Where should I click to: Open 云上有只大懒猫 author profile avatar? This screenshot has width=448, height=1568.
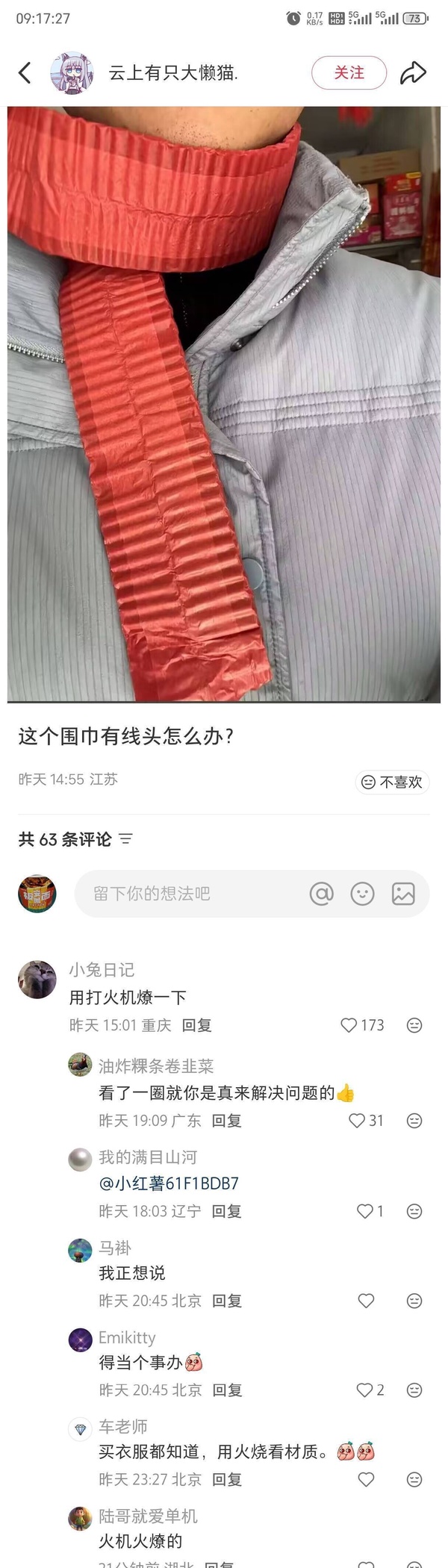[71, 73]
